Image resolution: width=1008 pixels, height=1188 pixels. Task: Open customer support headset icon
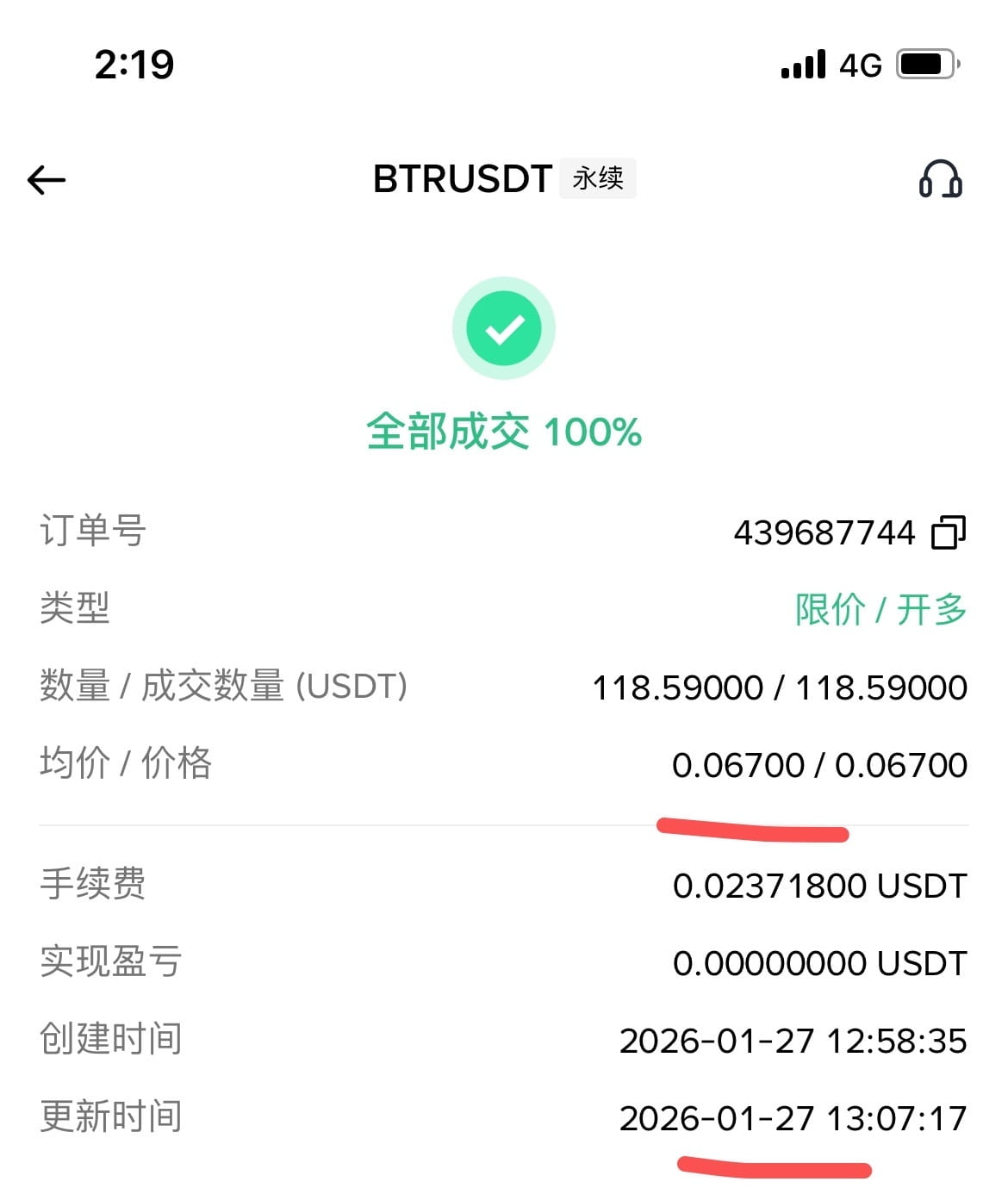click(940, 179)
